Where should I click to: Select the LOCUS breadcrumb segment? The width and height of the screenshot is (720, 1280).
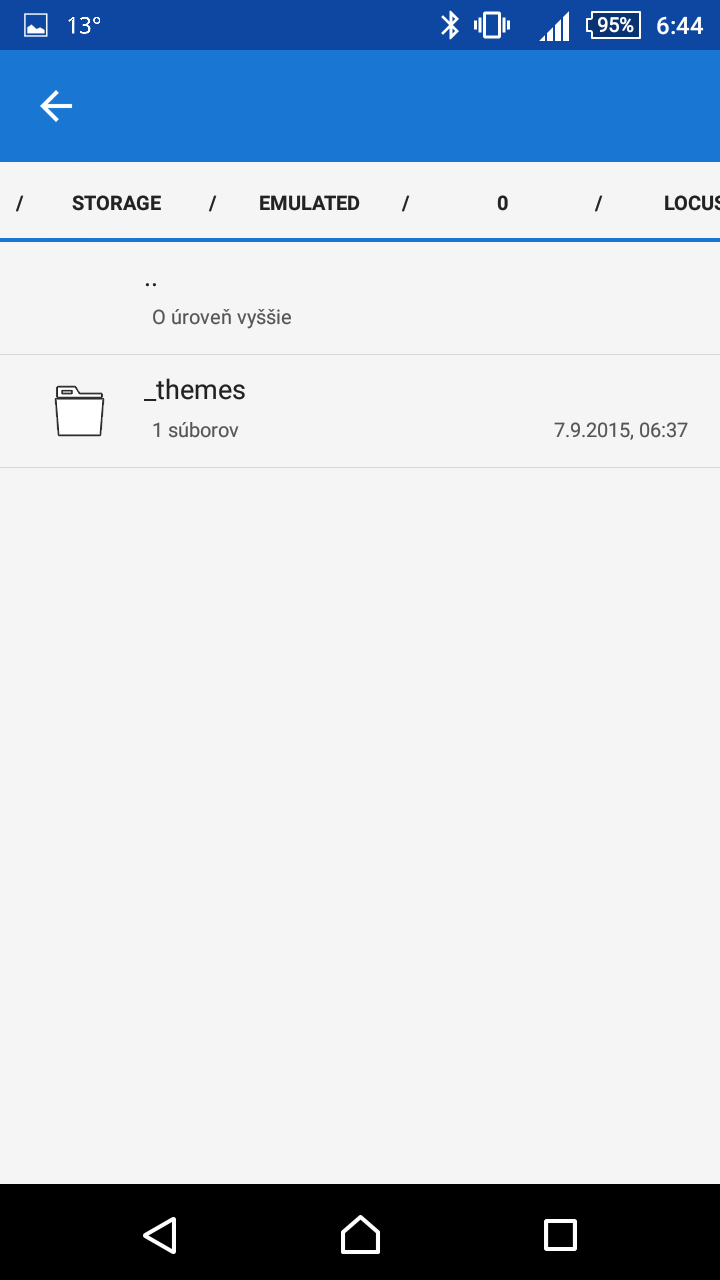click(x=690, y=203)
